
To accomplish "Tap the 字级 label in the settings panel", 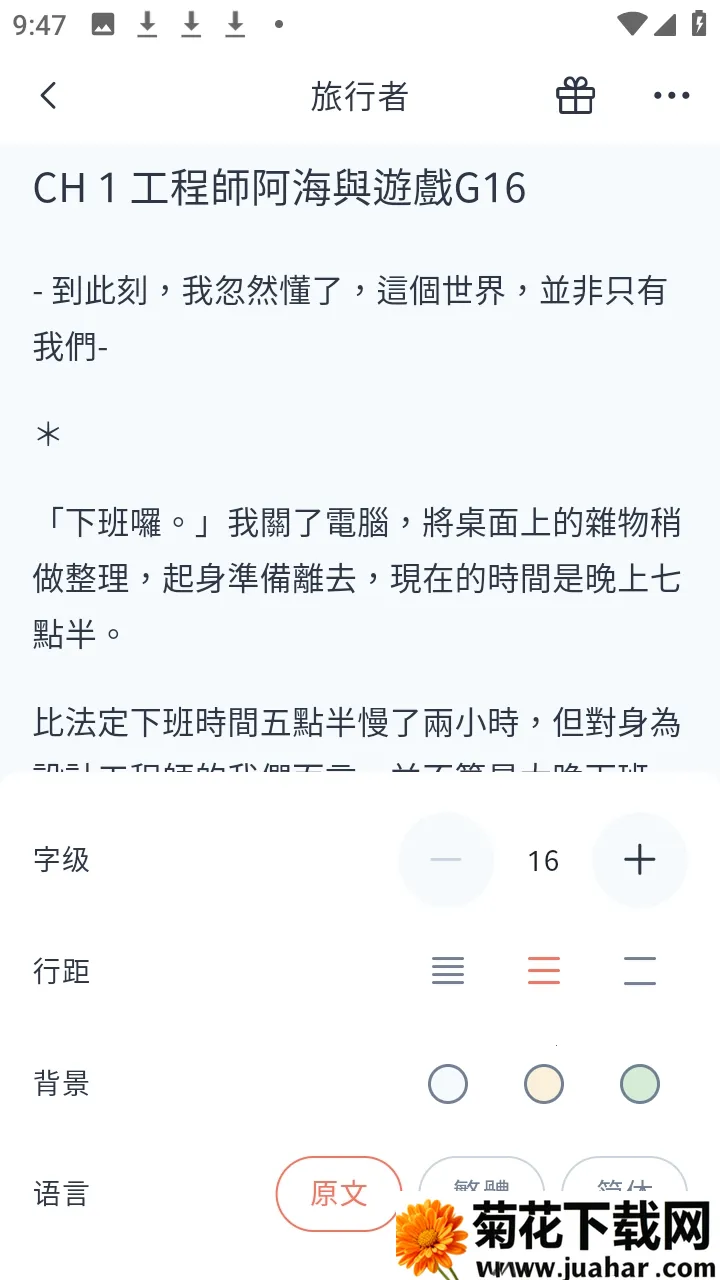I will 62,860.
